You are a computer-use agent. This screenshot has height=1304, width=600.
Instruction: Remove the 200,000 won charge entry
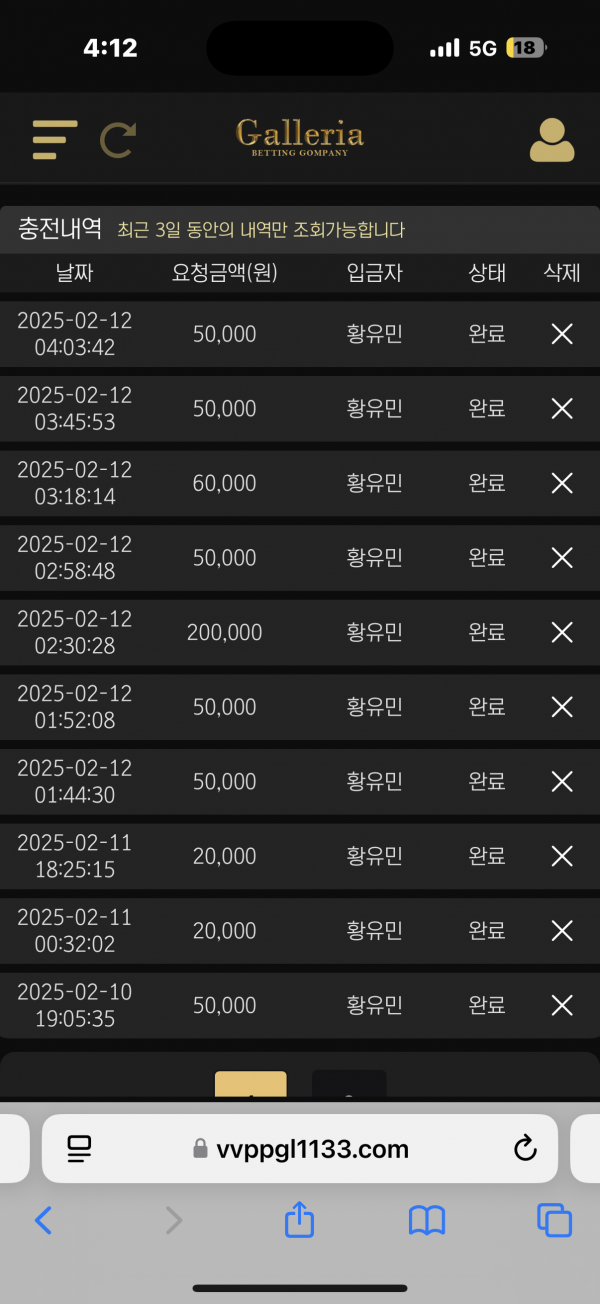tap(562, 632)
